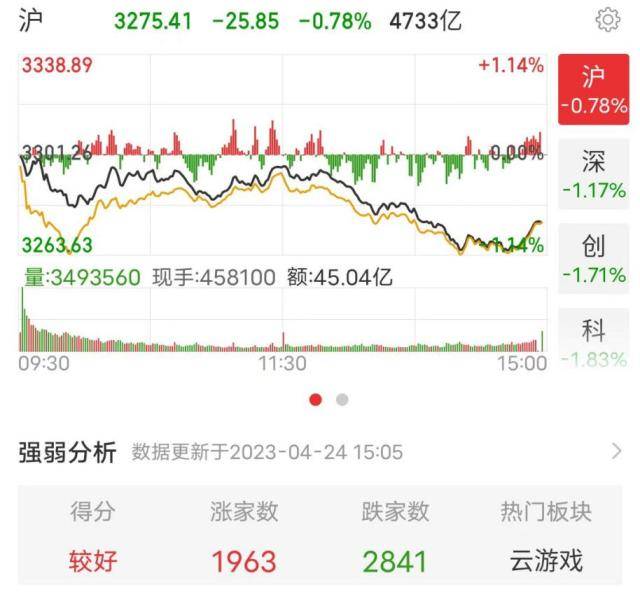Open the chart settings gear icon

click(607, 20)
